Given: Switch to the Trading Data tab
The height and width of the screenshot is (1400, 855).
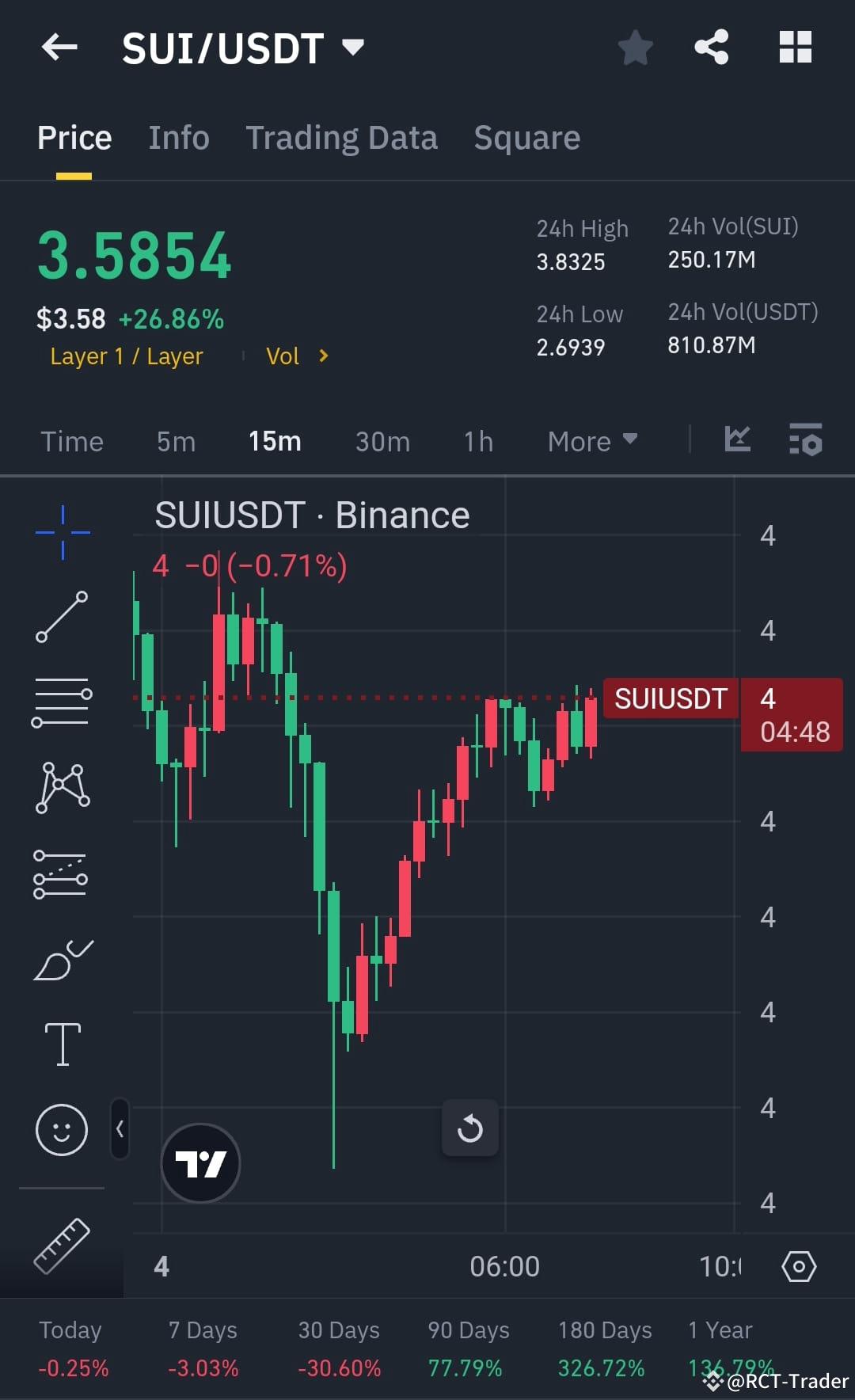Looking at the screenshot, I should (341, 136).
